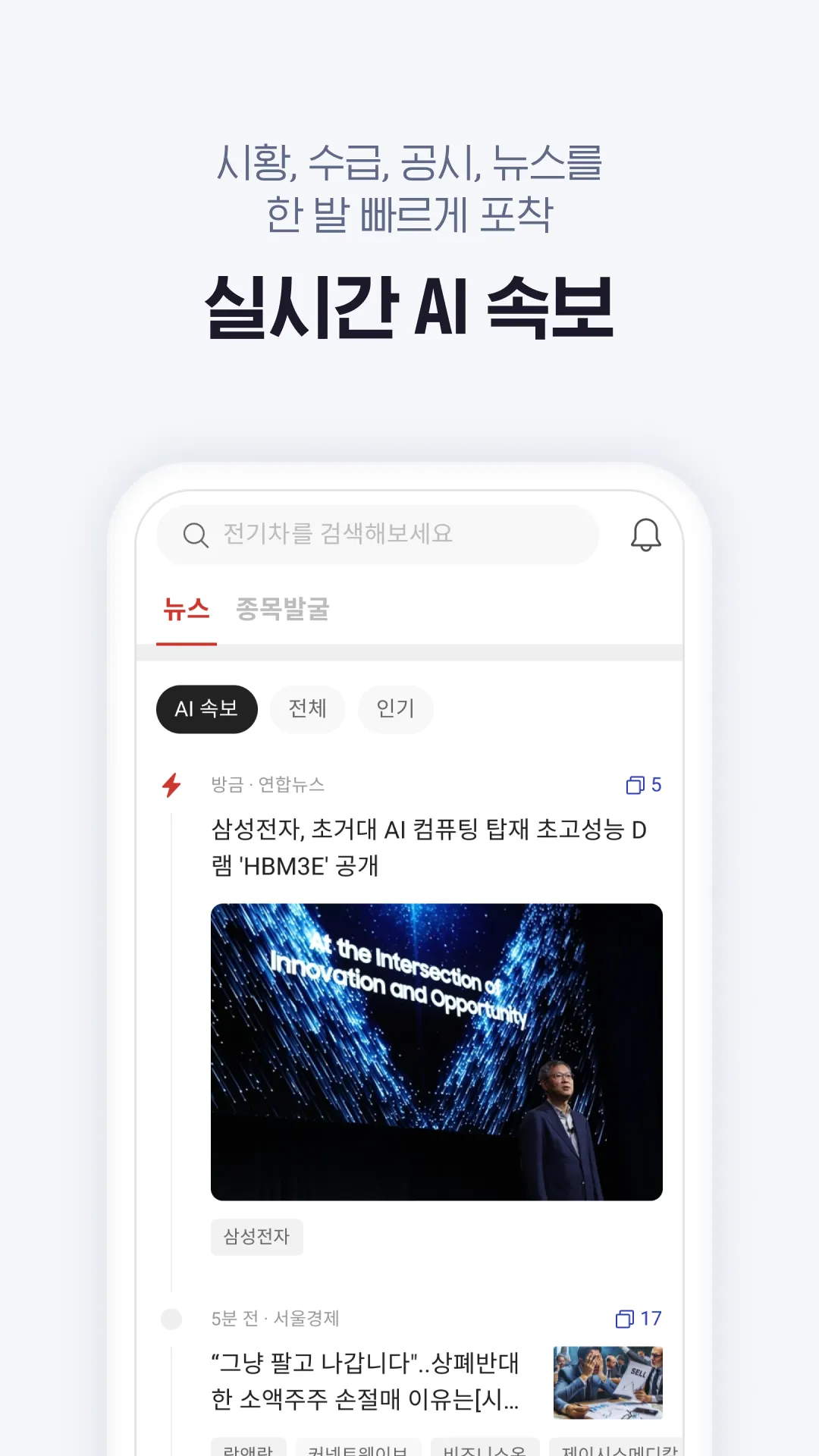The height and width of the screenshot is (1456, 819).
Task: Click the 락앤락 stock tag
Action: (x=250, y=1446)
